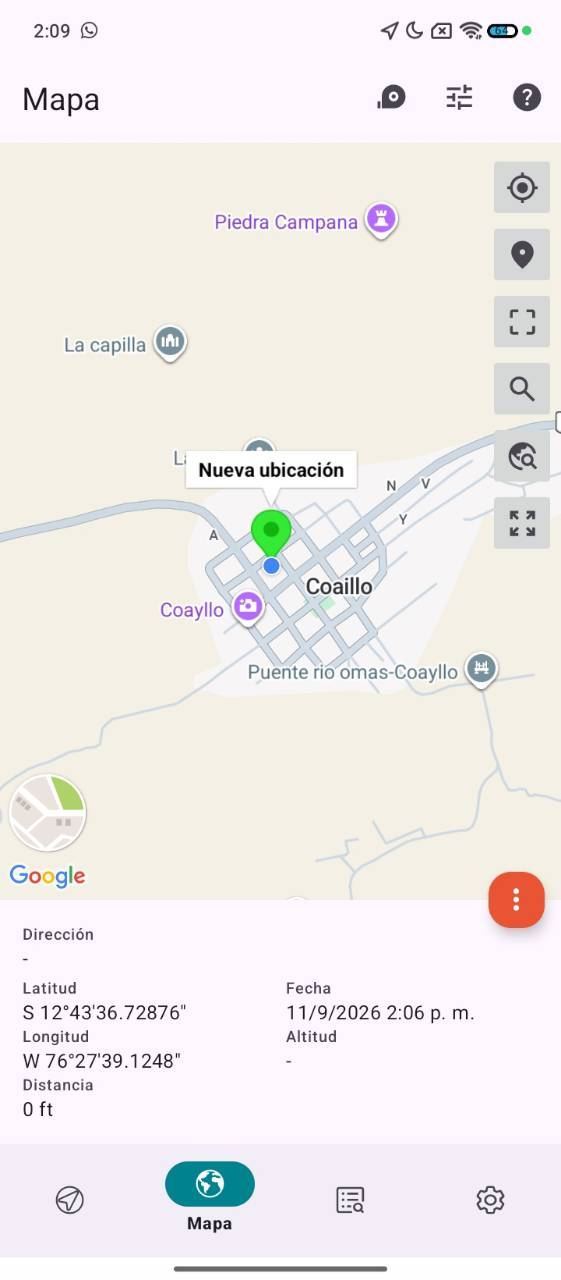Switch to the list search tab

[x=350, y=1200]
